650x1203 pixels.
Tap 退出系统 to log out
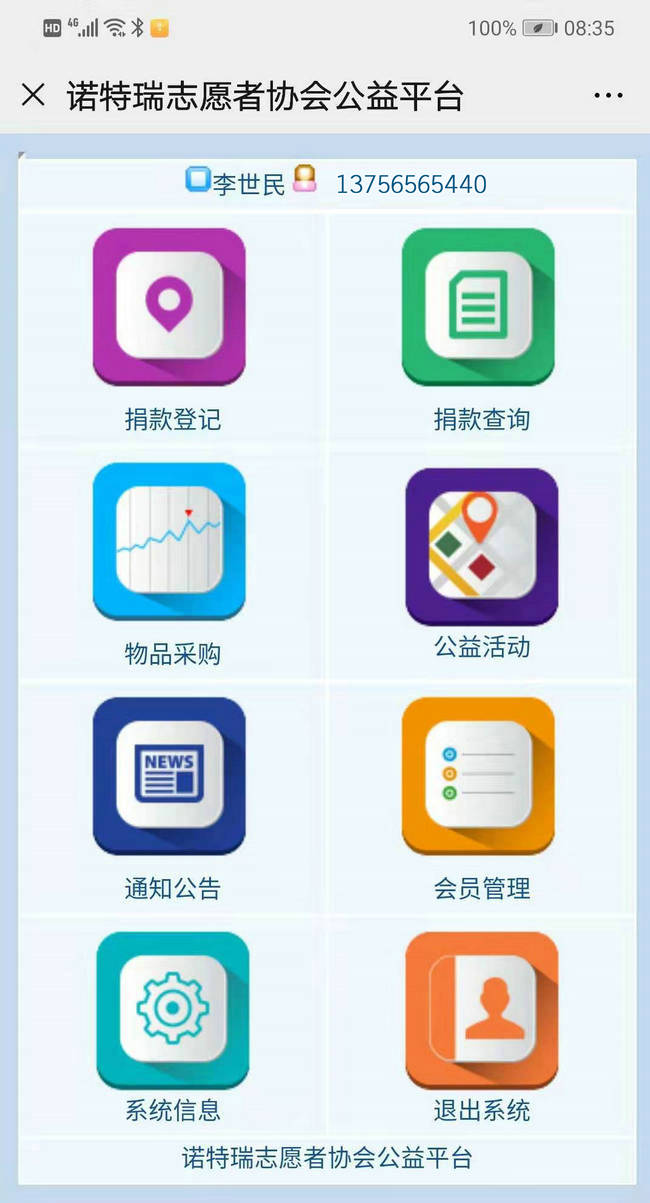click(481, 1010)
